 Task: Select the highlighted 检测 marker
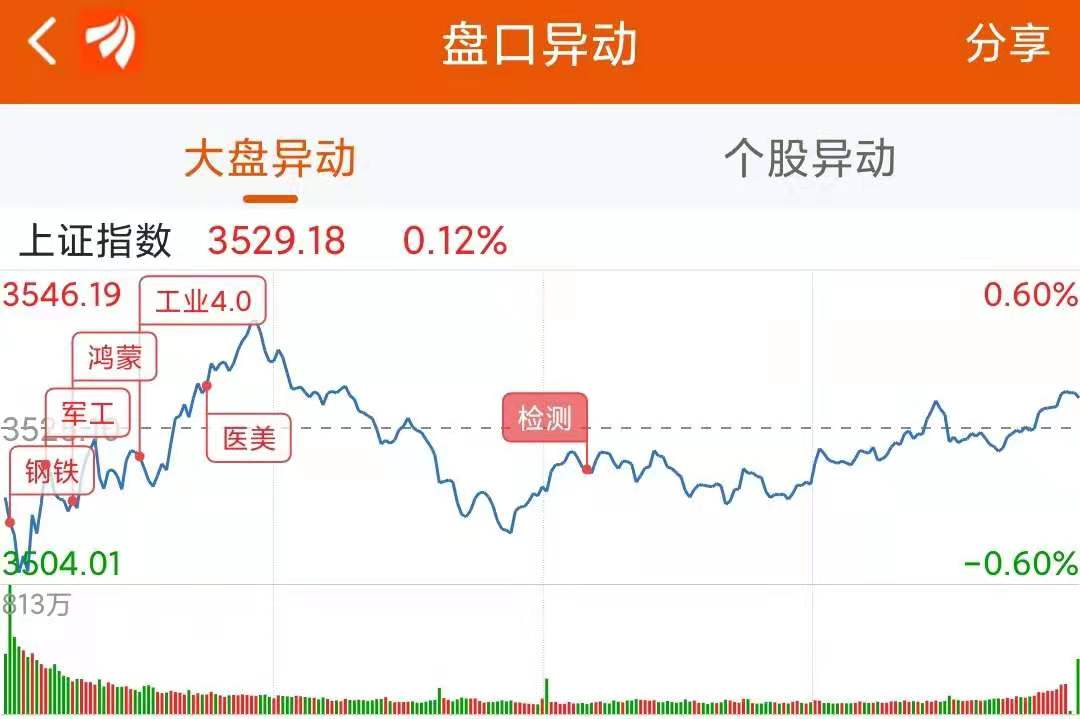click(x=545, y=418)
